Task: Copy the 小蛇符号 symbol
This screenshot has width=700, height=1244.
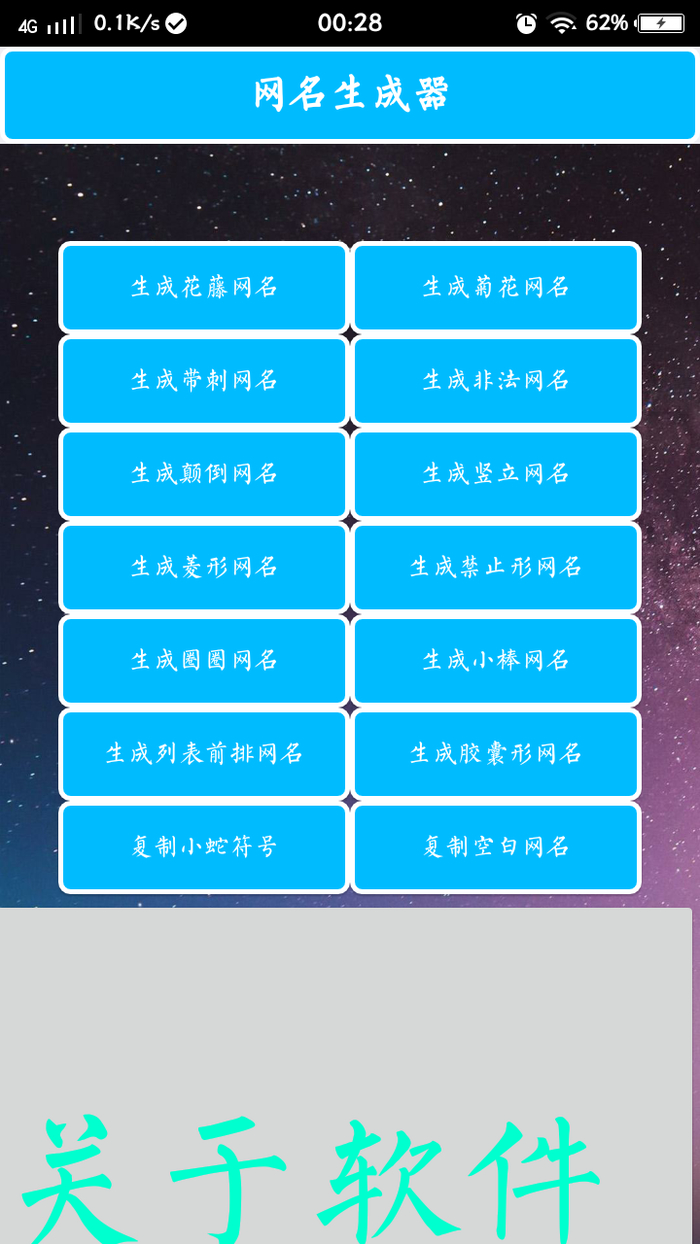Action: 204,847
